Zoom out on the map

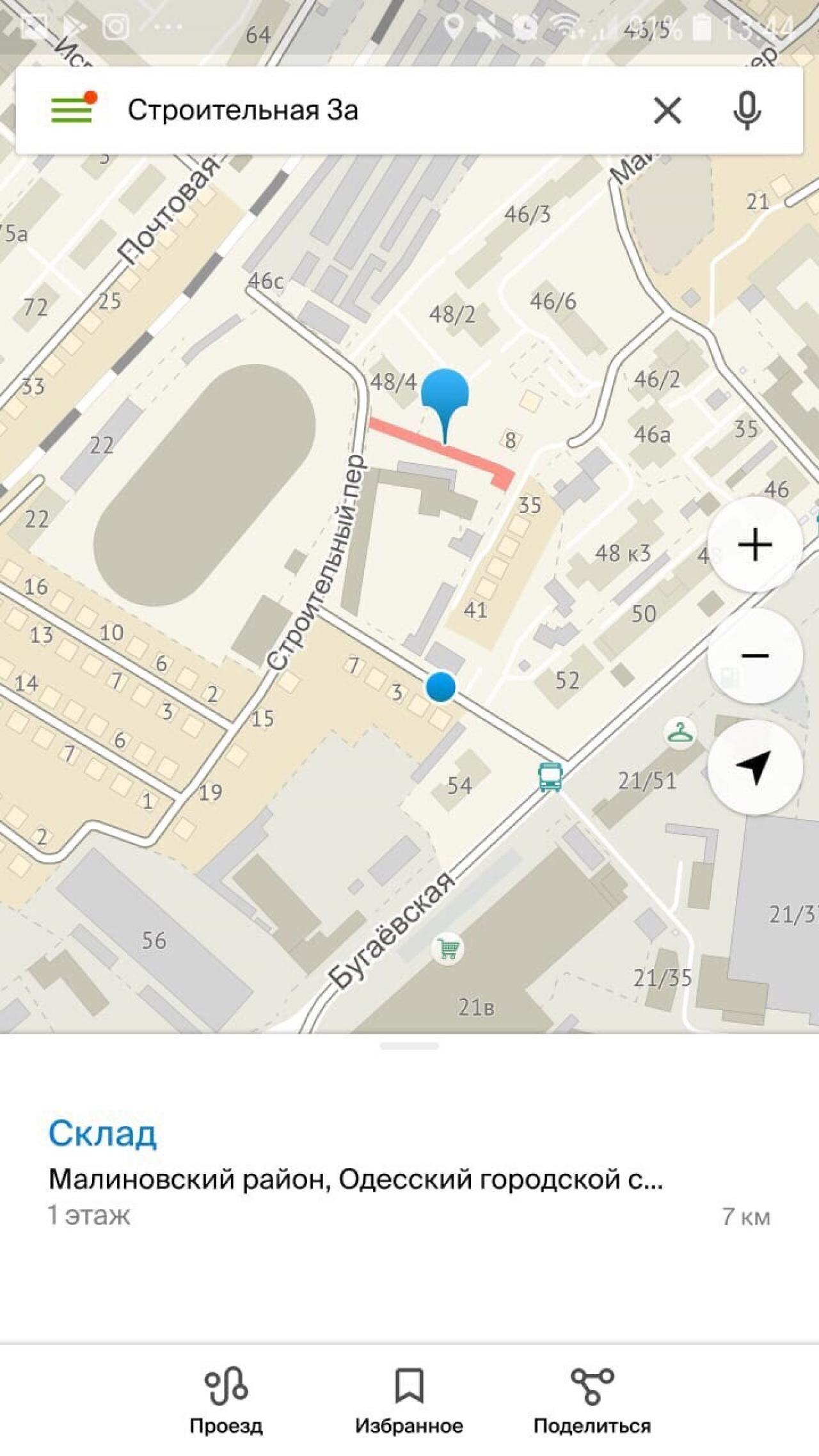(755, 656)
